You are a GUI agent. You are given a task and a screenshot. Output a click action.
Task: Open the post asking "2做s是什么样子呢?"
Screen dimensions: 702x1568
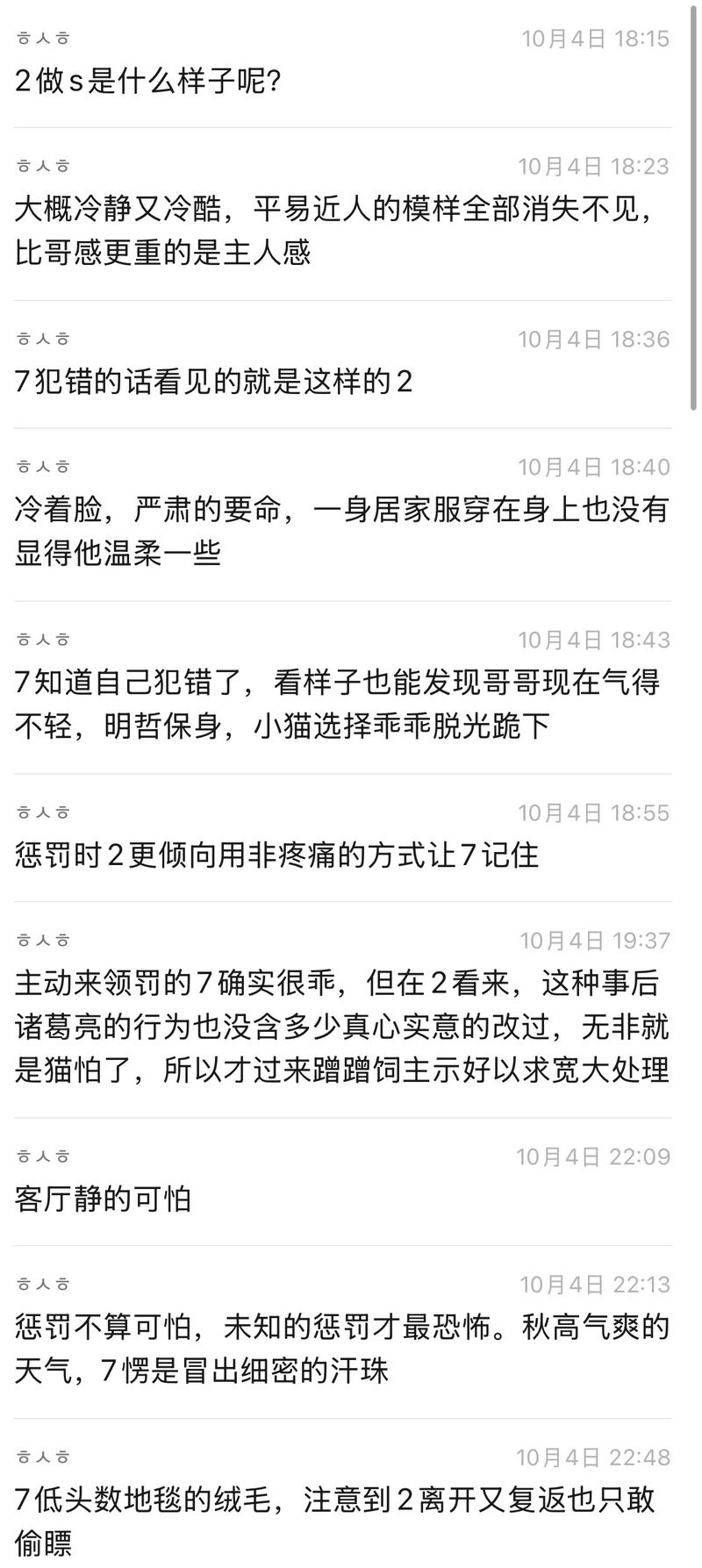(x=147, y=82)
